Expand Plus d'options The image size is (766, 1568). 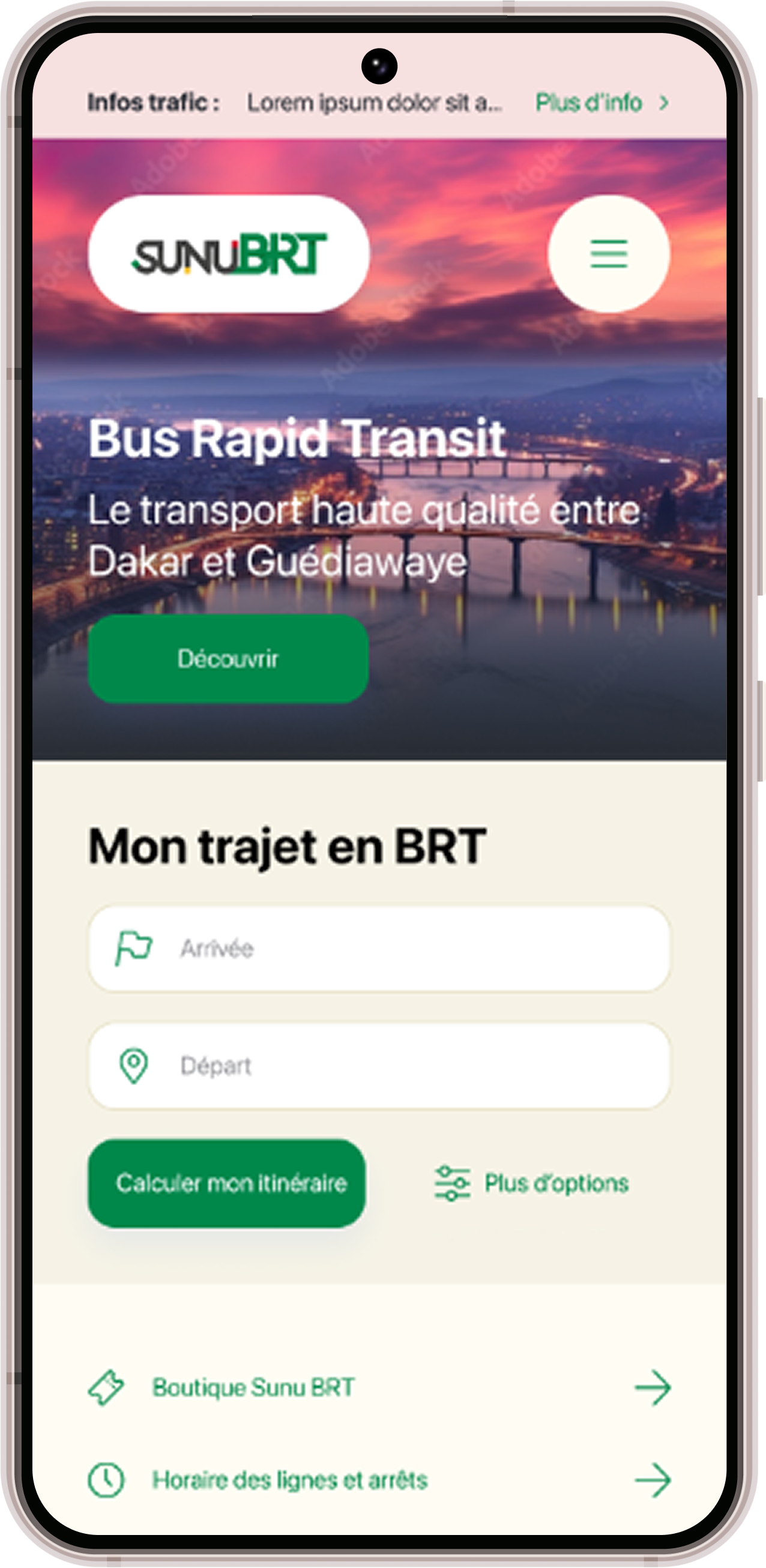(531, 1183)
